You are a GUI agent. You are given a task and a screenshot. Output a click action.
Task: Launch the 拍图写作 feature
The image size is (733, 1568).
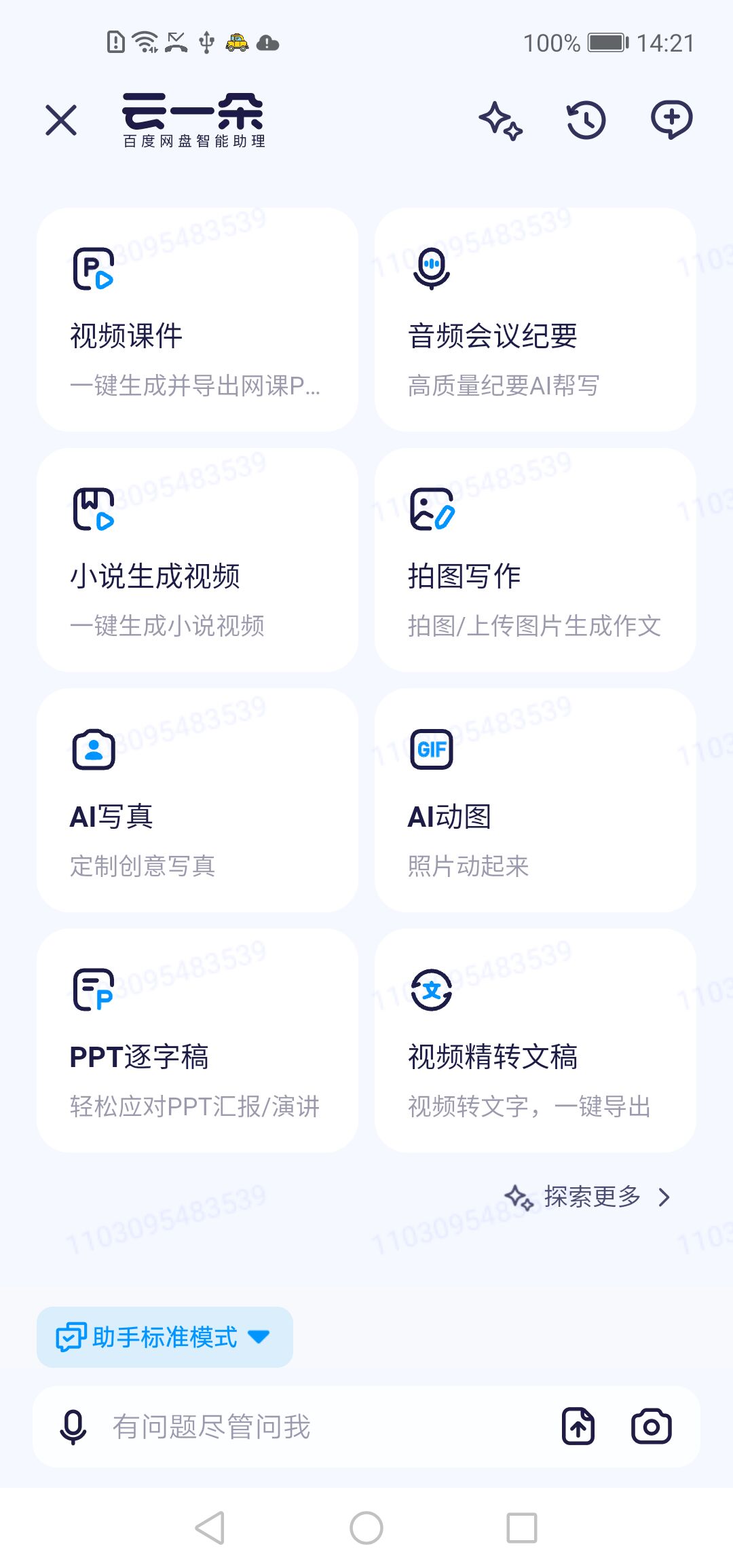pyautogui.click(x=535, y=560)
